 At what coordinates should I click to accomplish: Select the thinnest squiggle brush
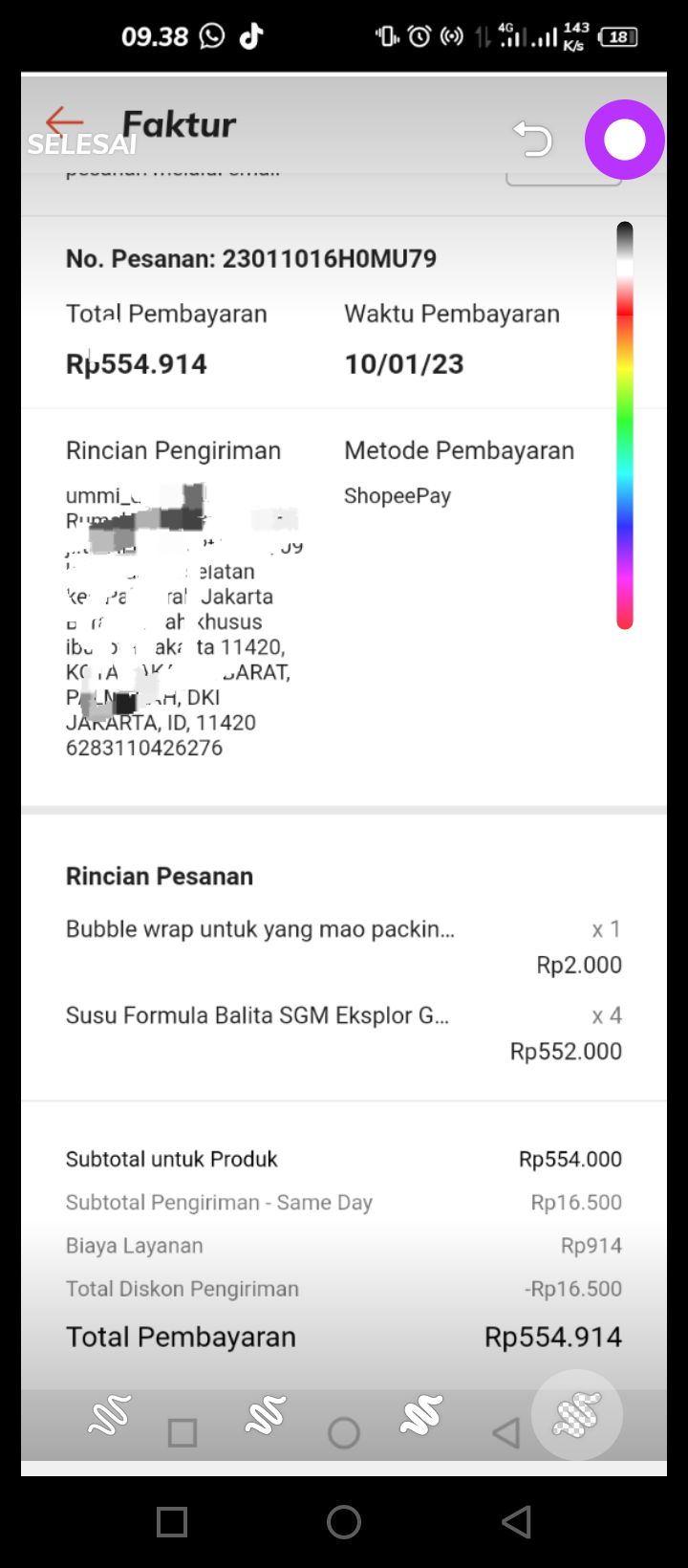(x=110, y=1414)
